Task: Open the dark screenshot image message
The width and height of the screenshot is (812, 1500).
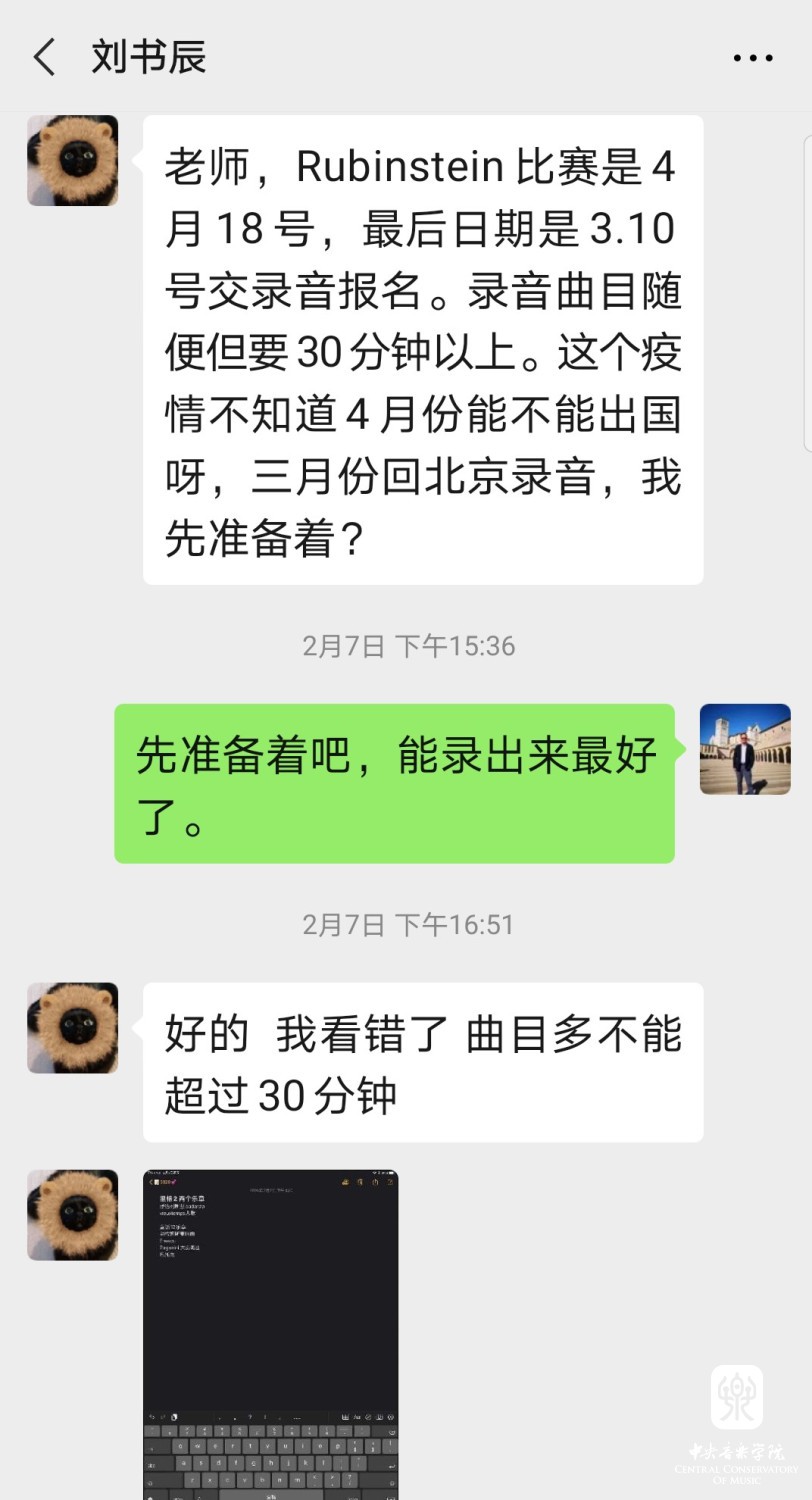Action: point(270,1334)
